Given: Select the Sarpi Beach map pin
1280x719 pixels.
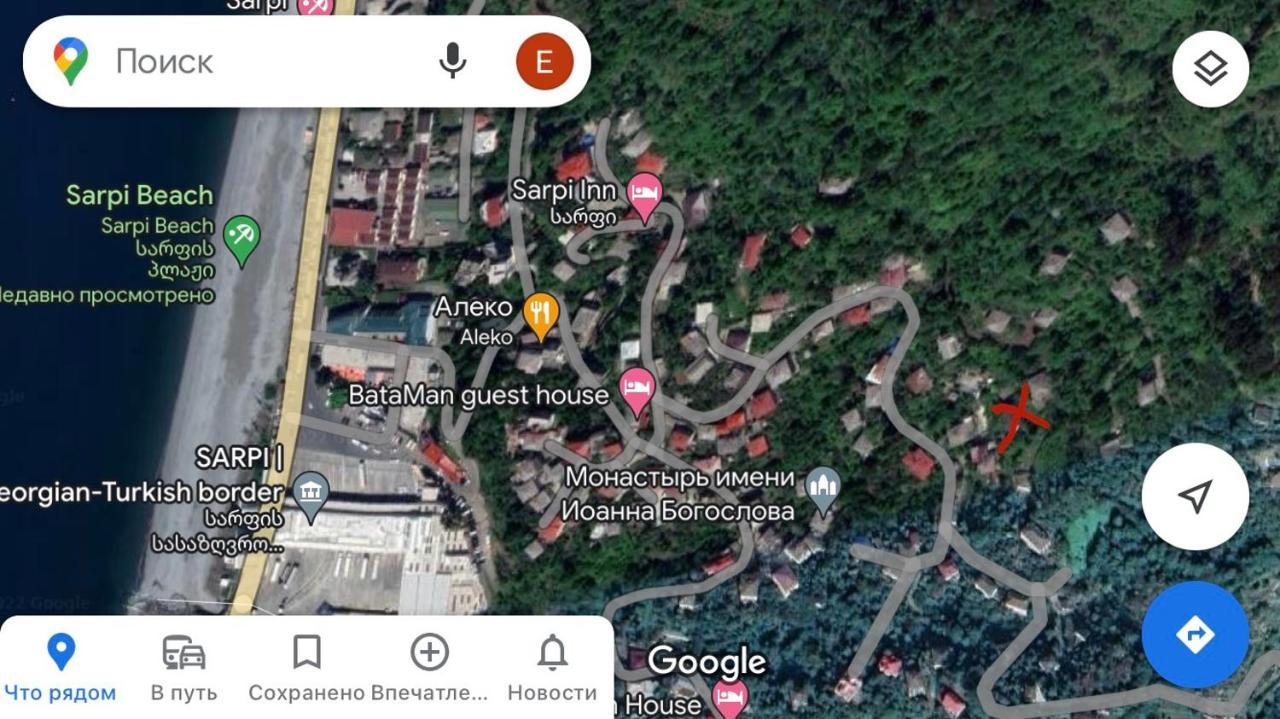Looking at the screenshot, I should [241, 238].
